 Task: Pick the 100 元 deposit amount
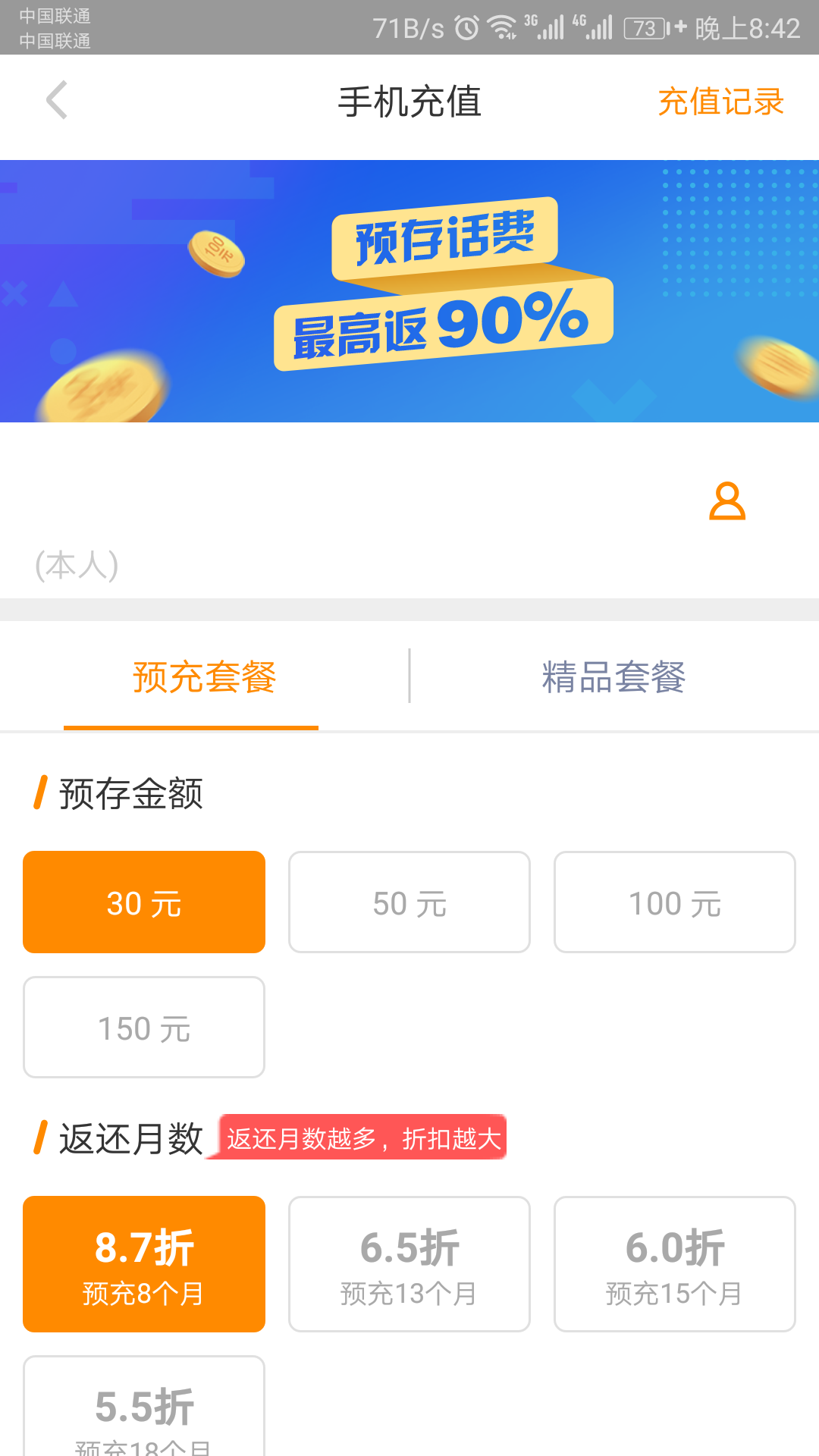pyautogui.click(x=674, y=902)
